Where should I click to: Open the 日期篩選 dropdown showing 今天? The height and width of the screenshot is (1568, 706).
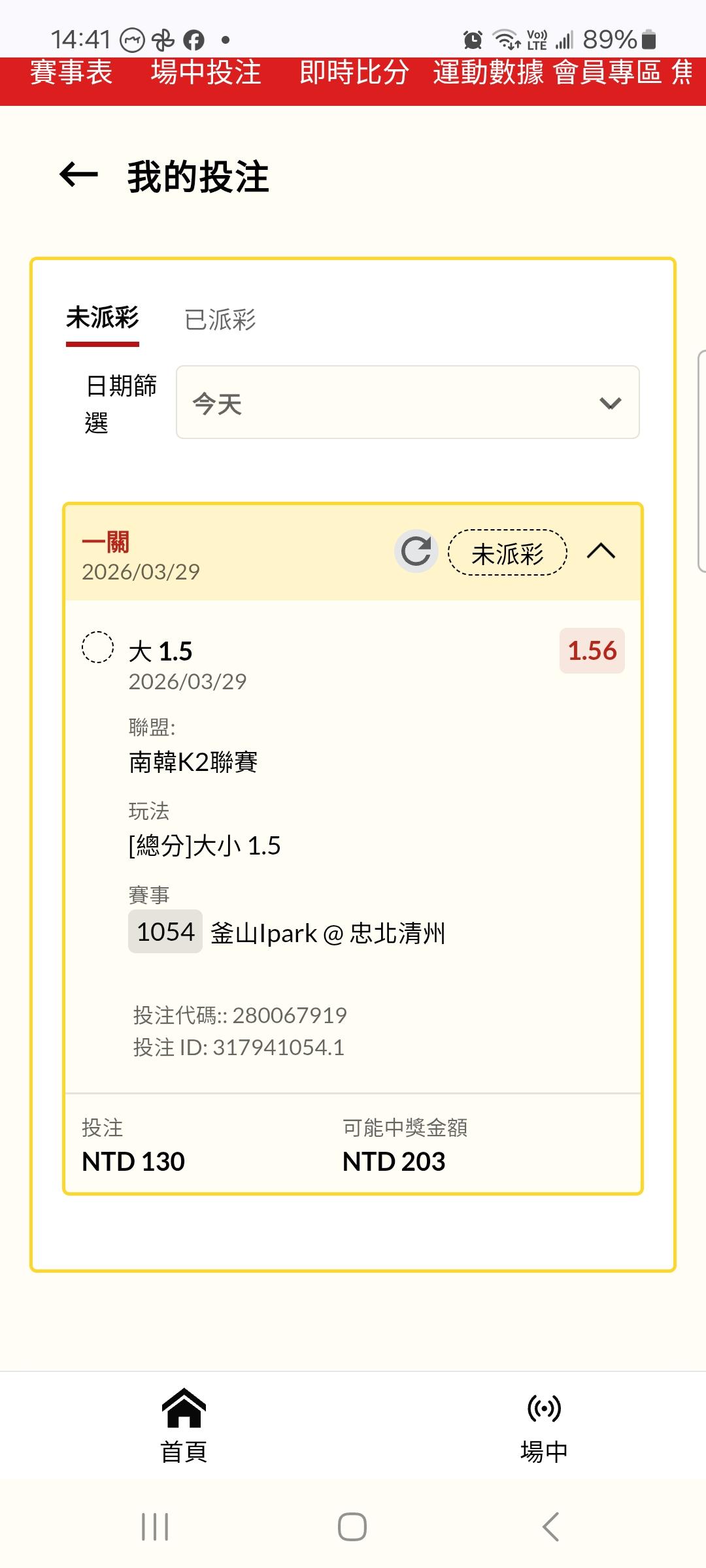point(407,402)
